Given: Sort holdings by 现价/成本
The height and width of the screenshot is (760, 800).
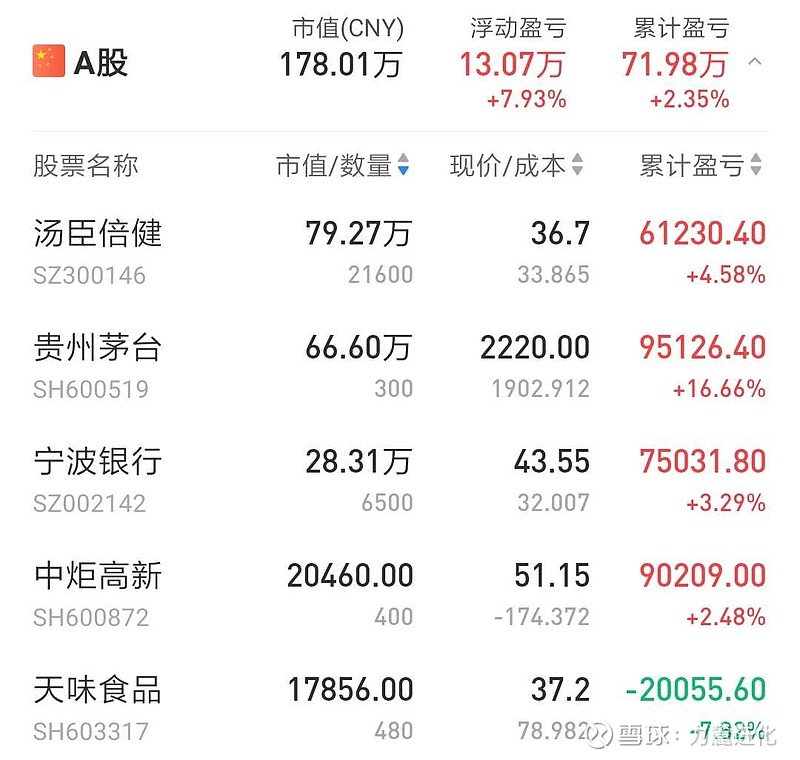Looking at the screenshot, I should [516, 166].
